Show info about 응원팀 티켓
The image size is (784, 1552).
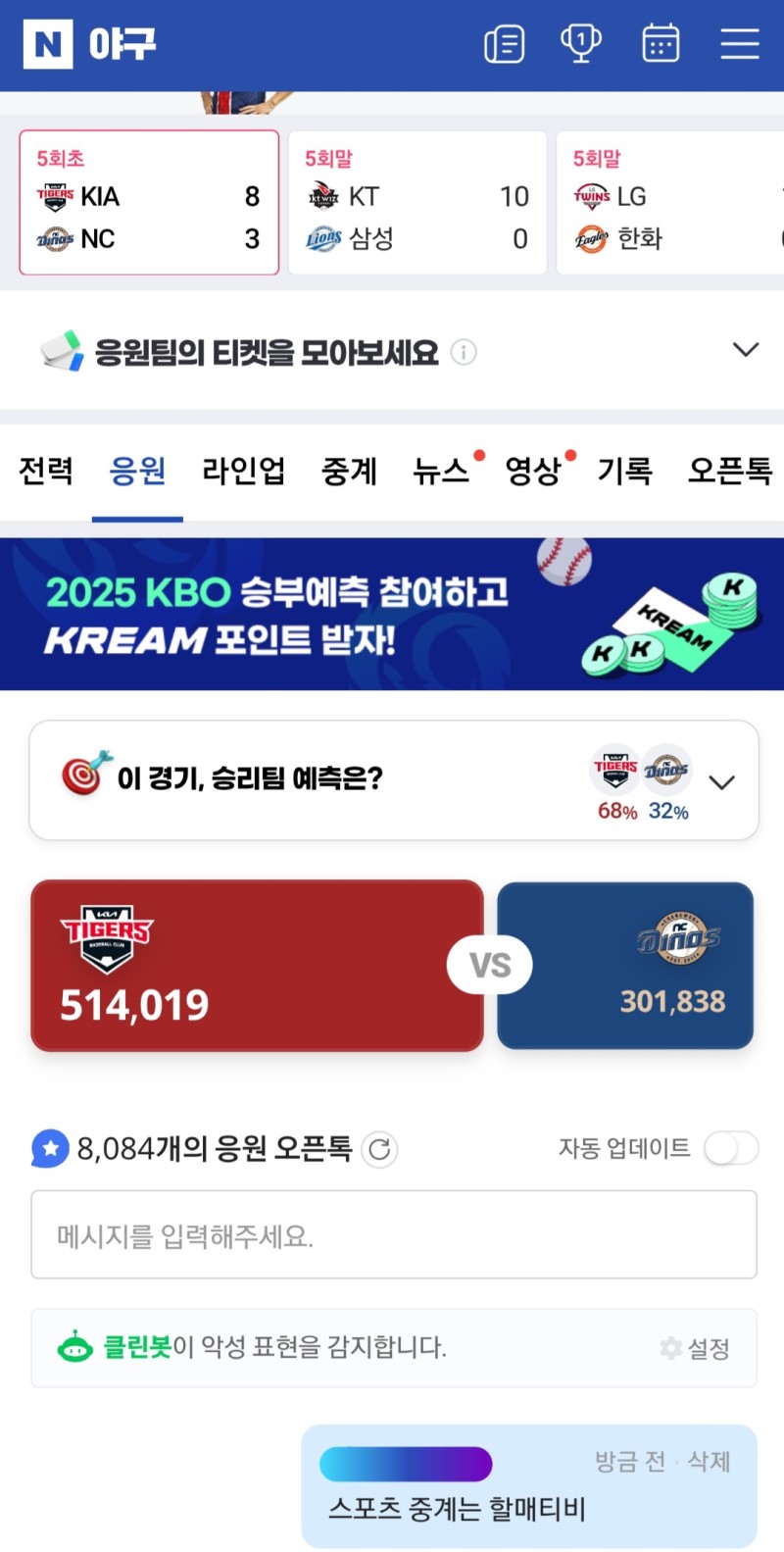(x=464, y=352)
